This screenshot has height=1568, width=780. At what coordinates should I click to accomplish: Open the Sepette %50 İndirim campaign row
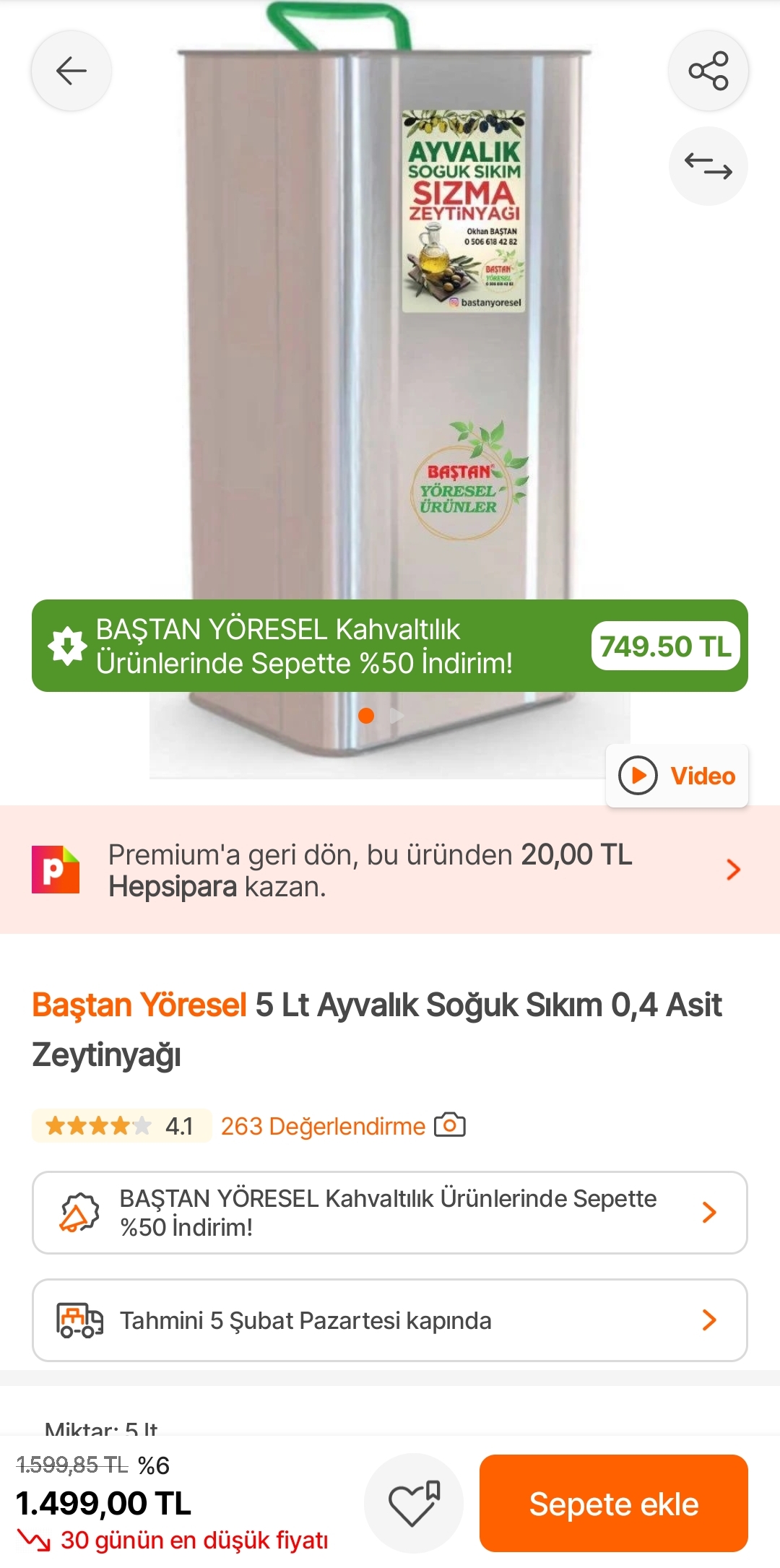click(390, 1213)
